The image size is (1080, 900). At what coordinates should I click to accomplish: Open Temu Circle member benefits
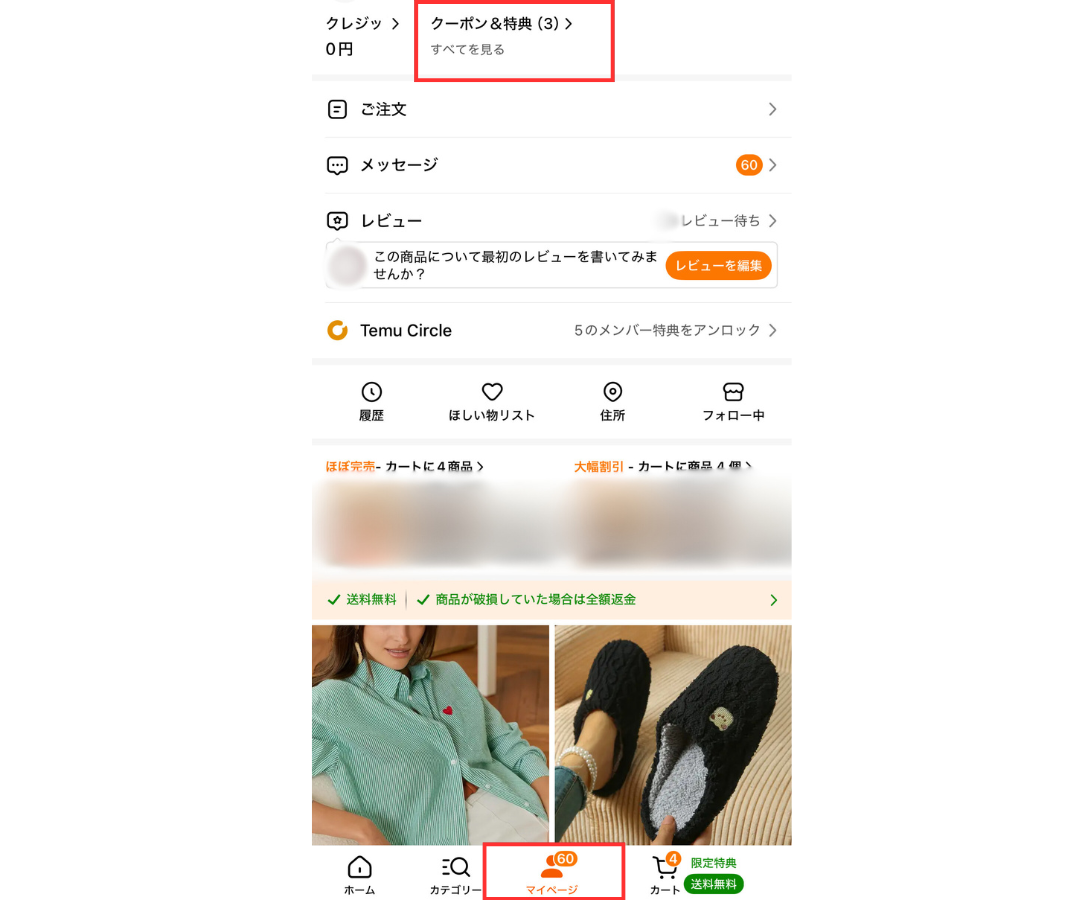(x=551, y=330)
